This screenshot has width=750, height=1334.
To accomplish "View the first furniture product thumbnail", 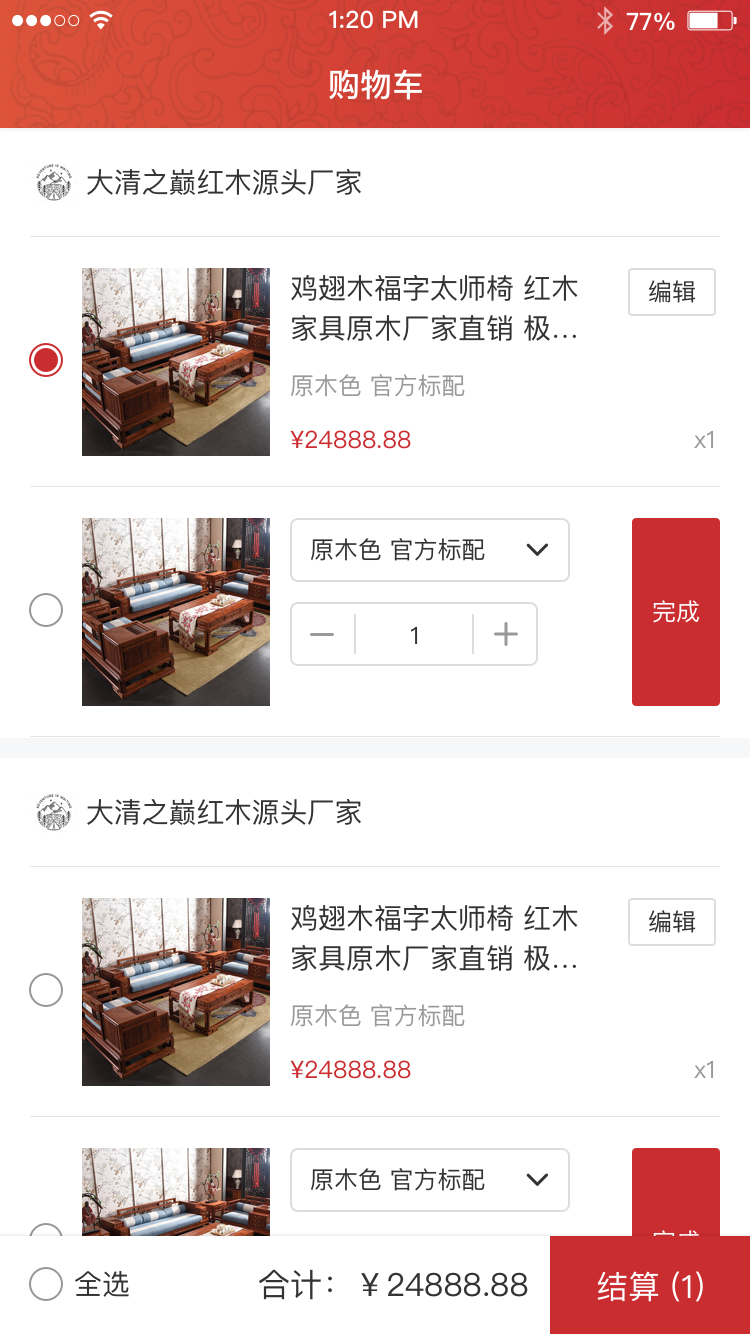I will pyautogui.click(x=175, y=362).
